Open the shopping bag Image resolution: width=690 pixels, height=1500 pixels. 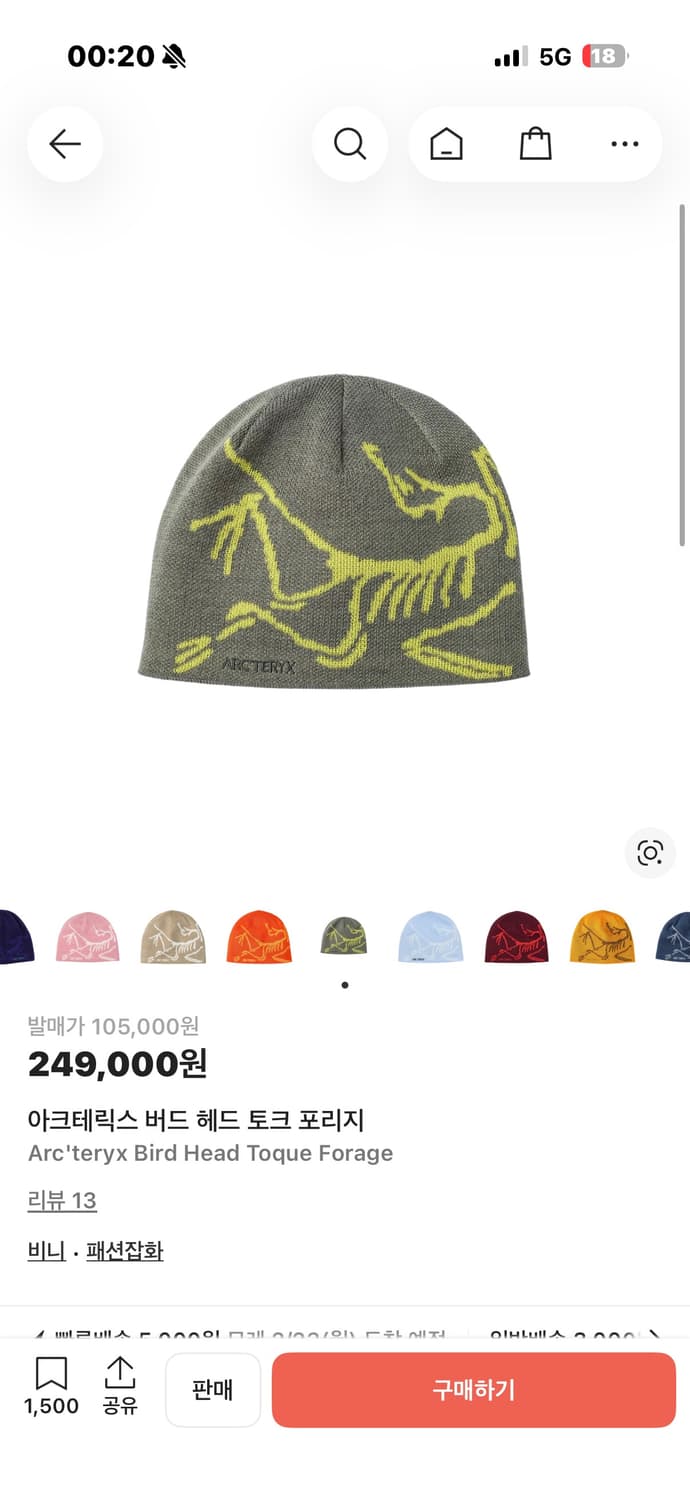pyautogui.click(x=535, y=144)
